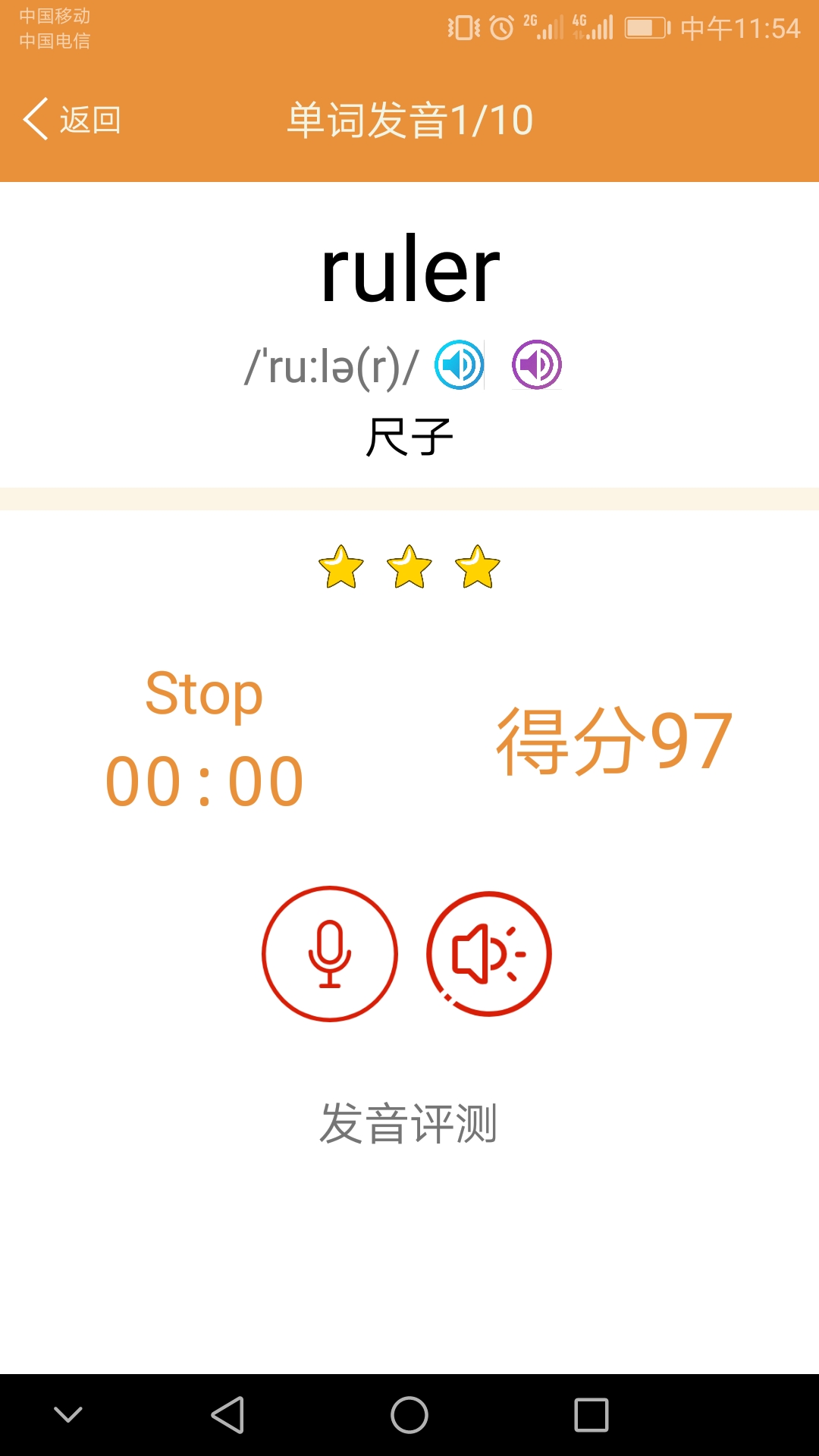Image resolution: width=819 pixels, height=1456 pixels.
Task: Play the purple speaker pronunciation of ruler
Action: pos(537,365)
